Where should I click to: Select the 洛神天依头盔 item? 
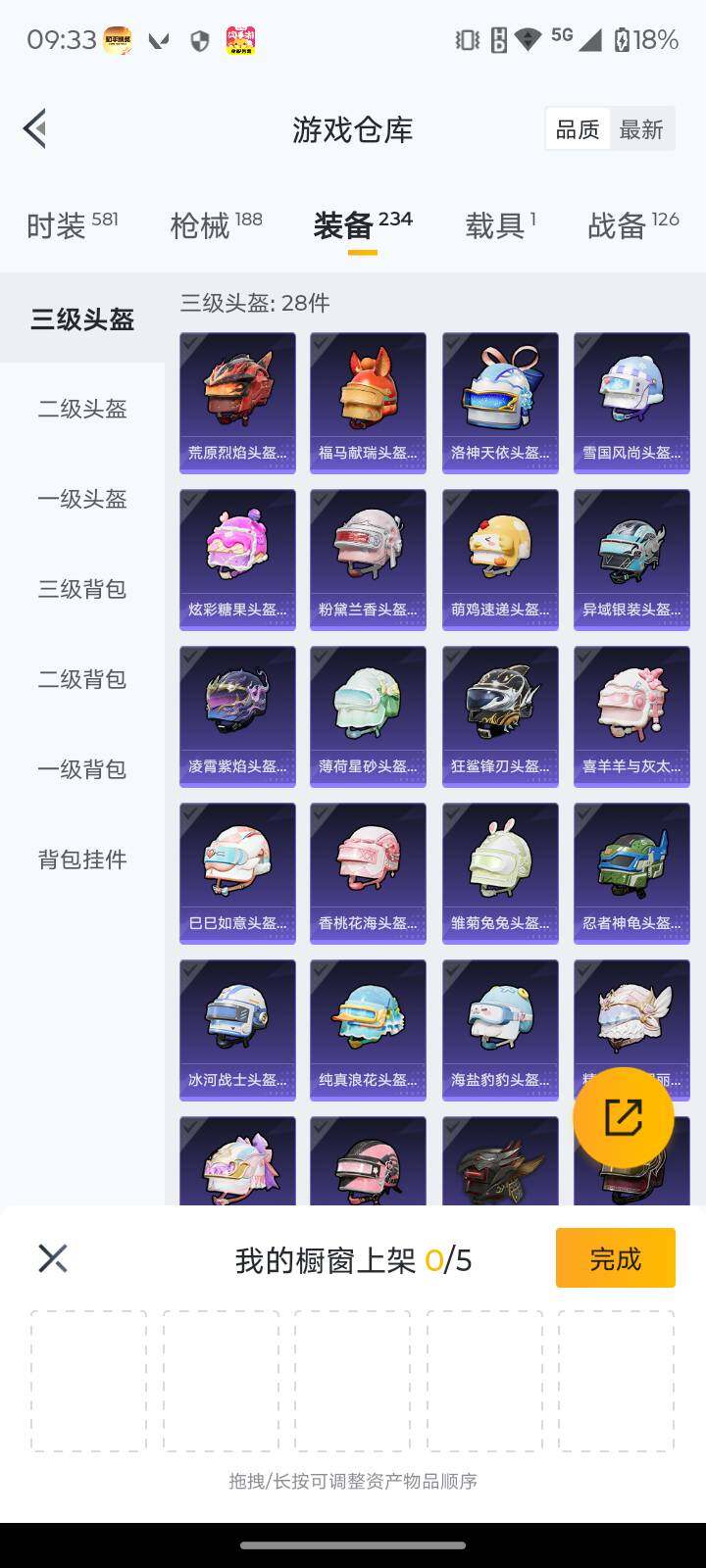point(500,402)
